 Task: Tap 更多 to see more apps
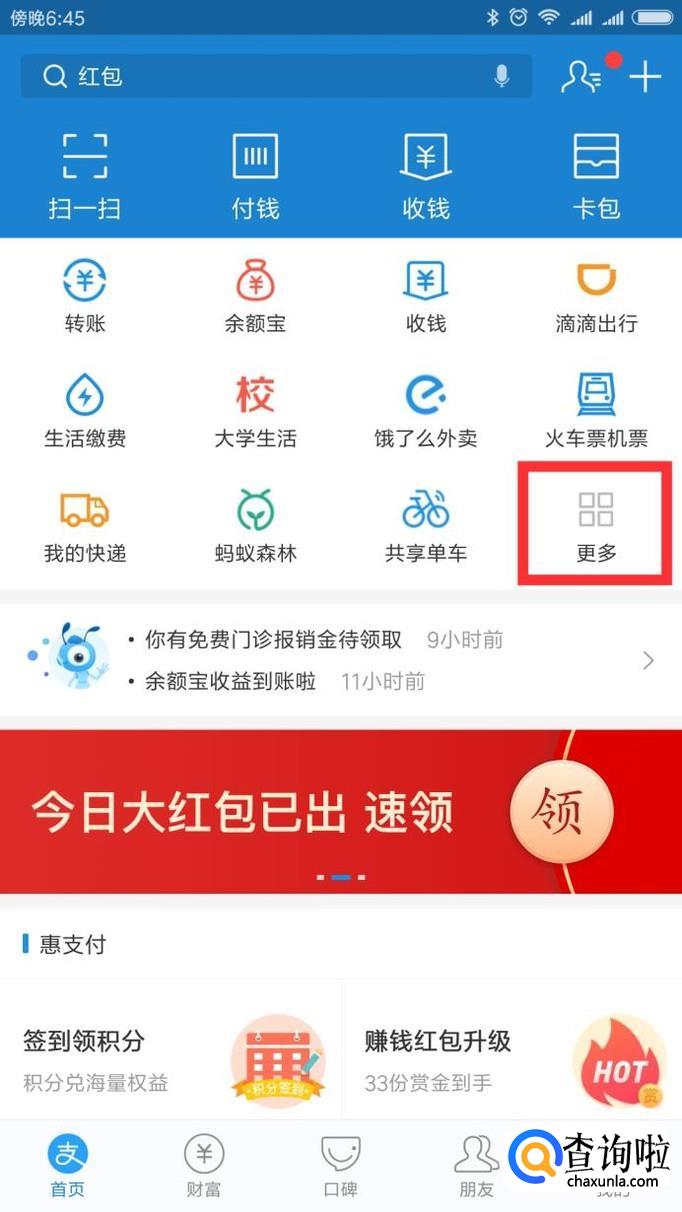coord(596,526)
